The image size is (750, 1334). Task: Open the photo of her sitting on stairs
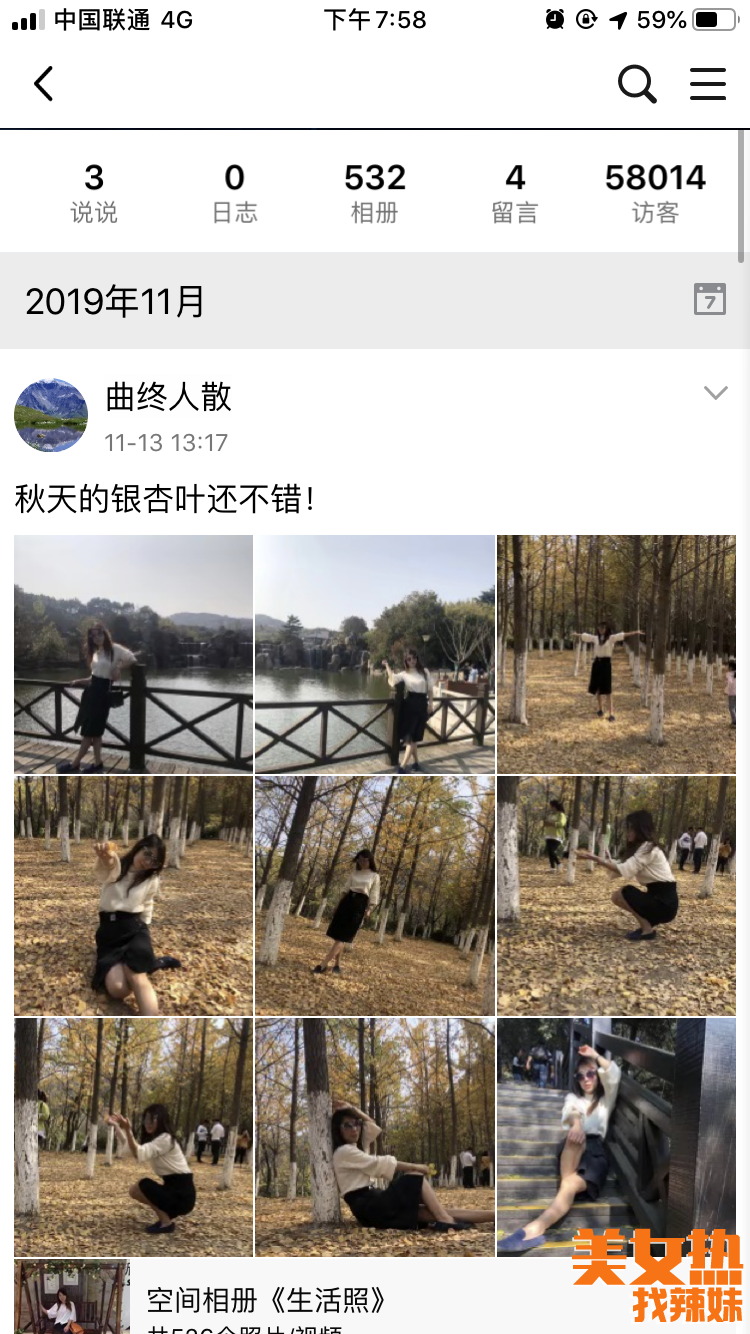click(616, 1137)
